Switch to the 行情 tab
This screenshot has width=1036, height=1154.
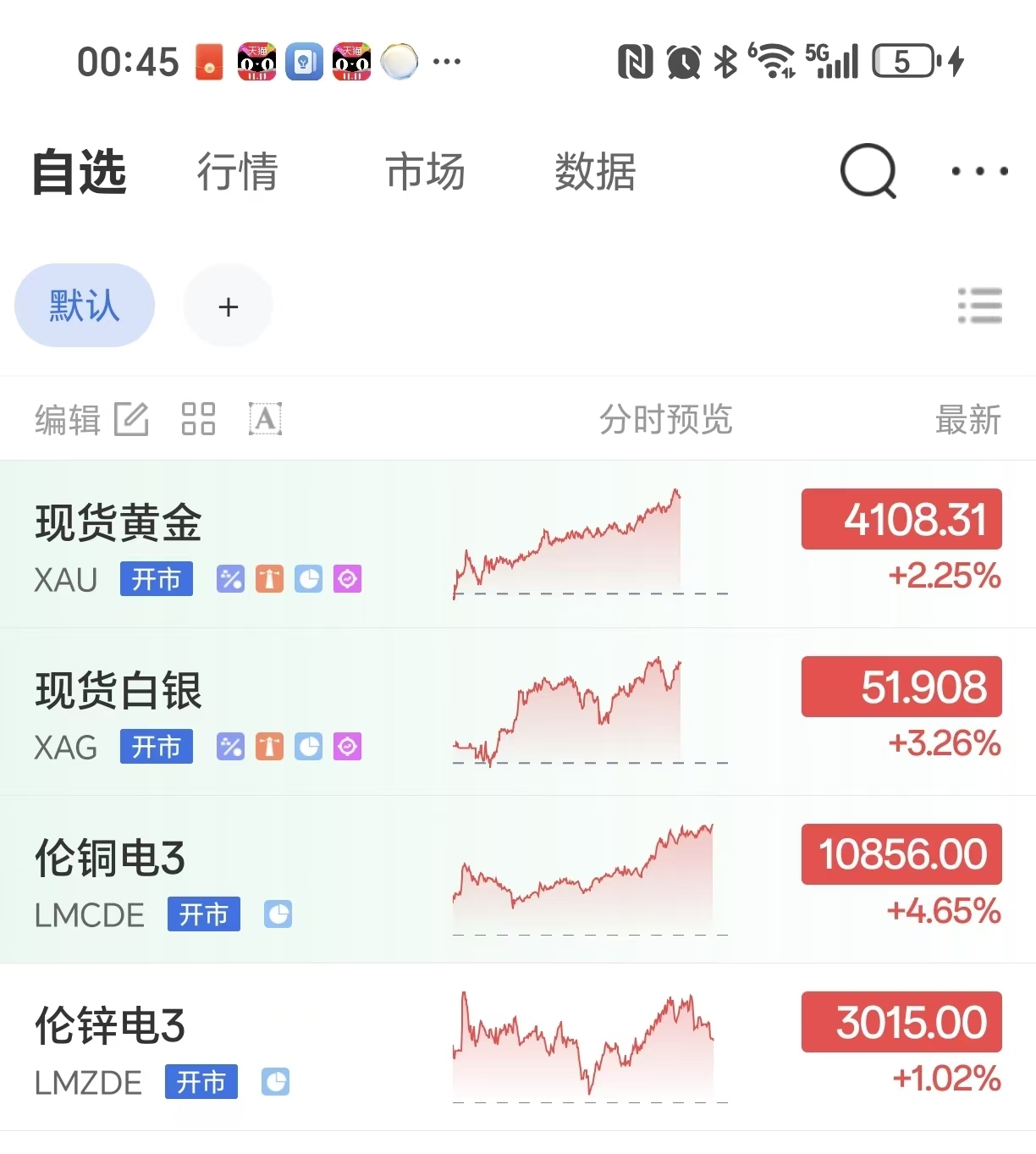[237, 172]
